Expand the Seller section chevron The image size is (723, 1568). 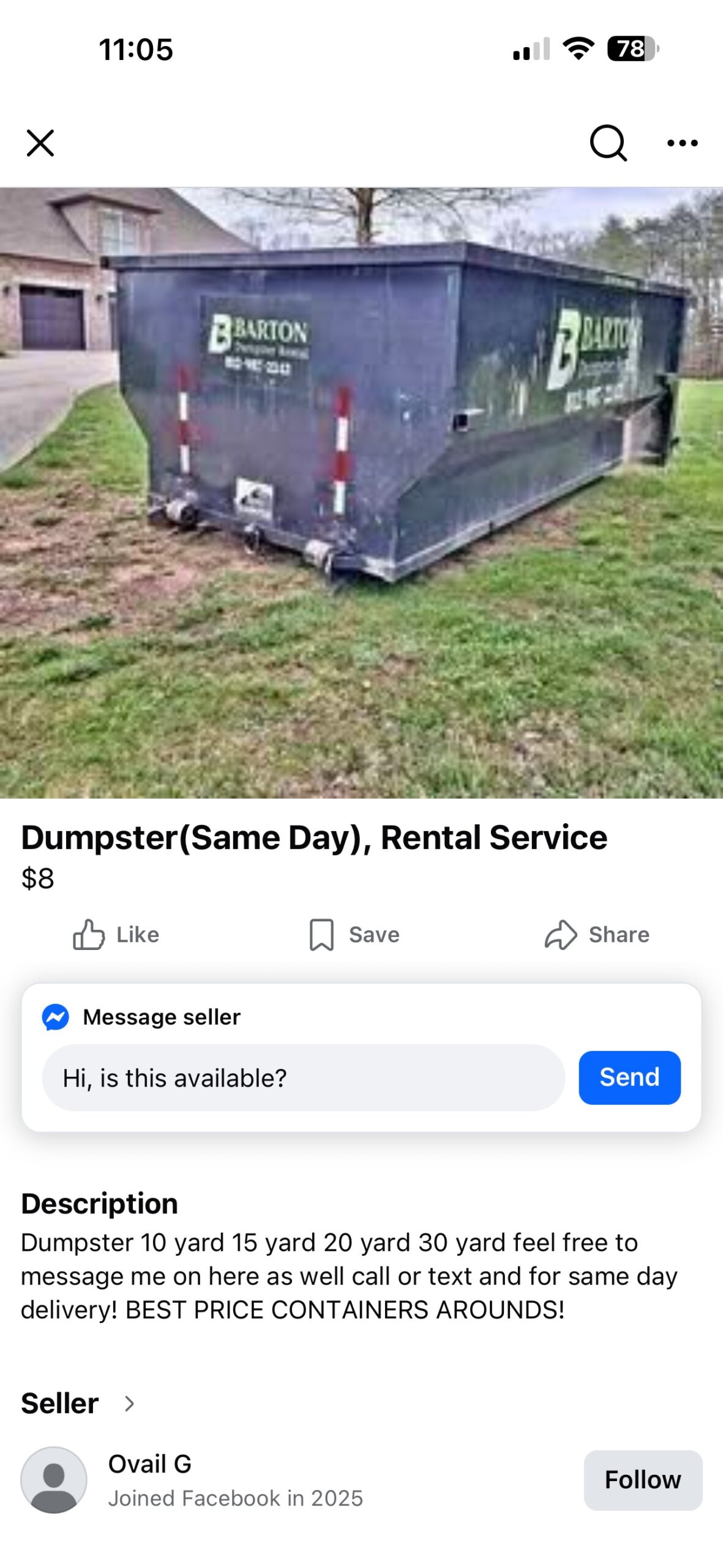(129, 1403)
